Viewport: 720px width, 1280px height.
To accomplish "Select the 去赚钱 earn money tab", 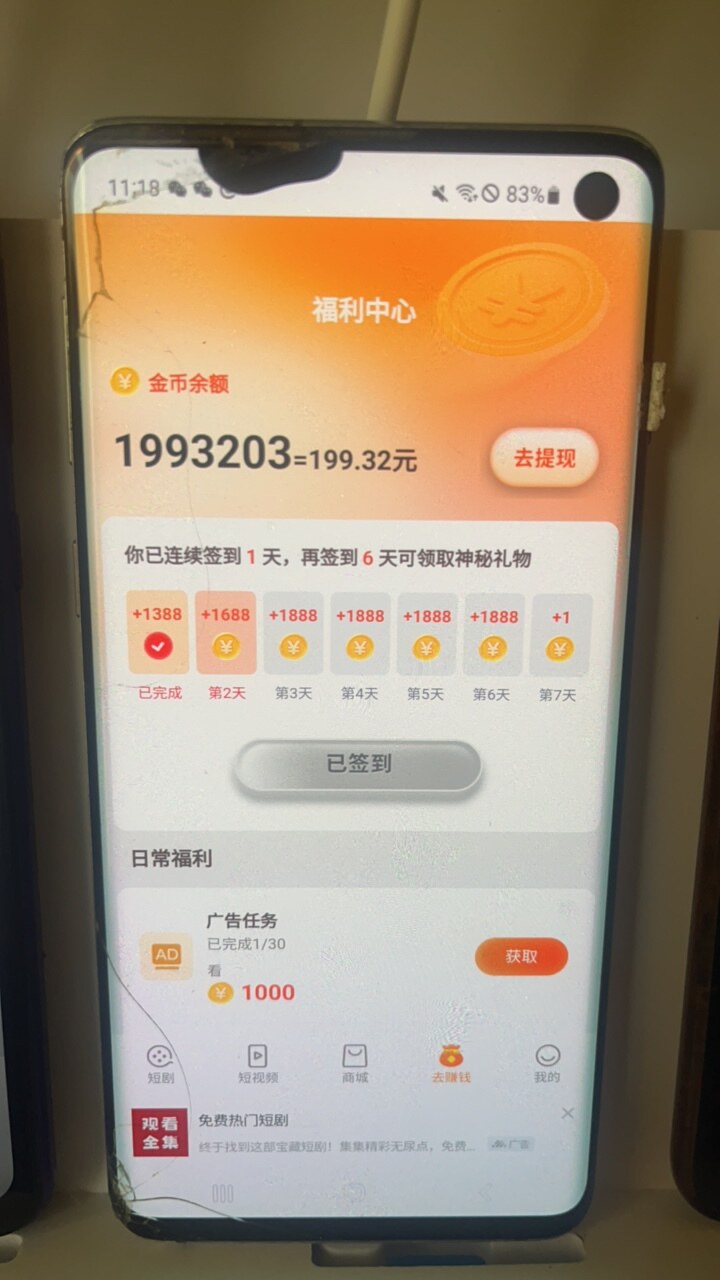I will [451, 1064].
